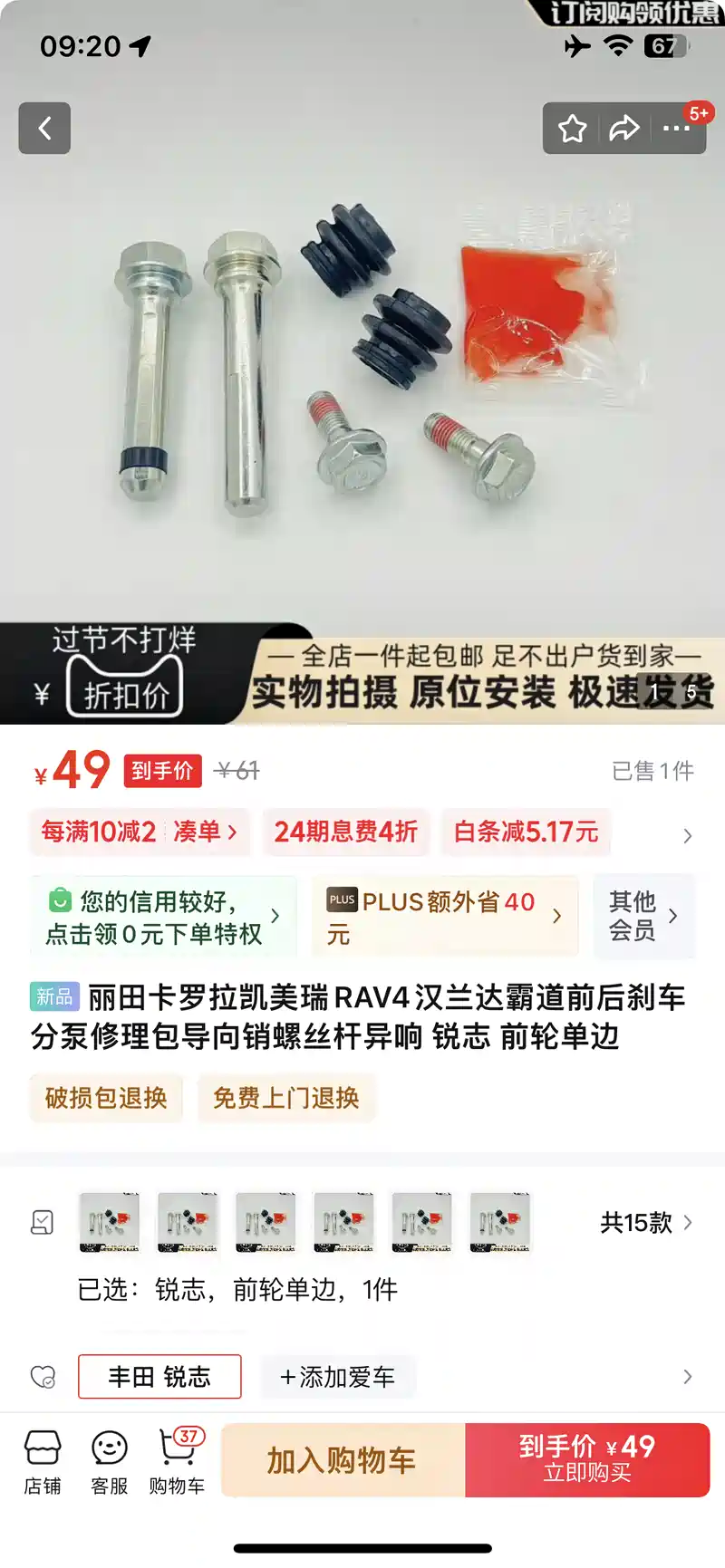
Task: Tap 添加爱车 to add a vehicle
Action: (337, 1377)
